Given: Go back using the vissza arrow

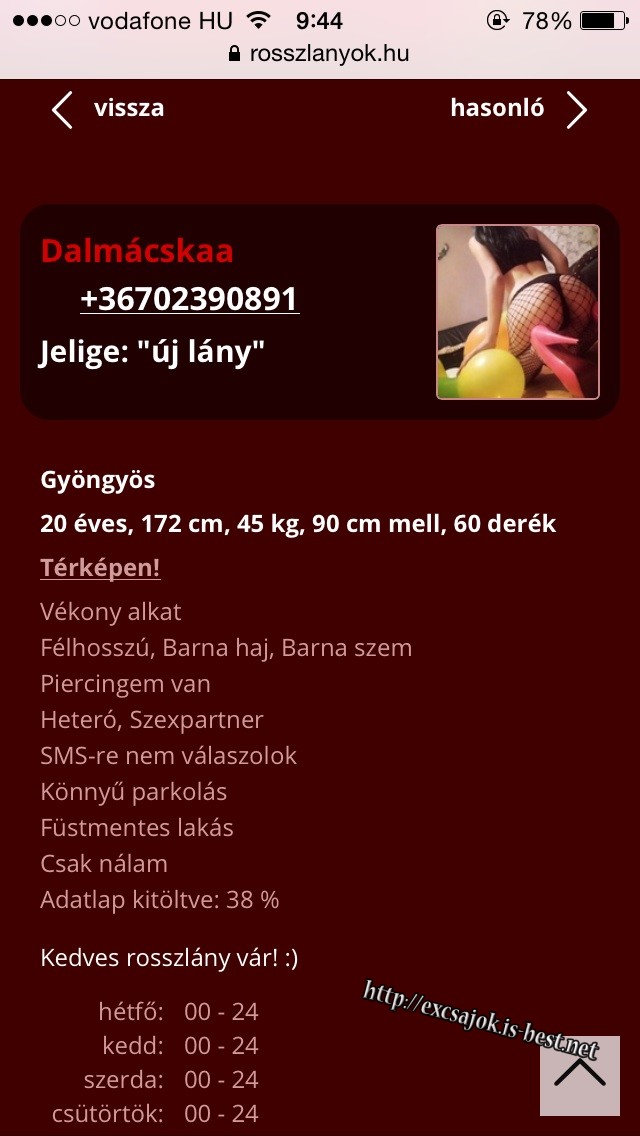Looking at the screenshot, I should (107, 109).
